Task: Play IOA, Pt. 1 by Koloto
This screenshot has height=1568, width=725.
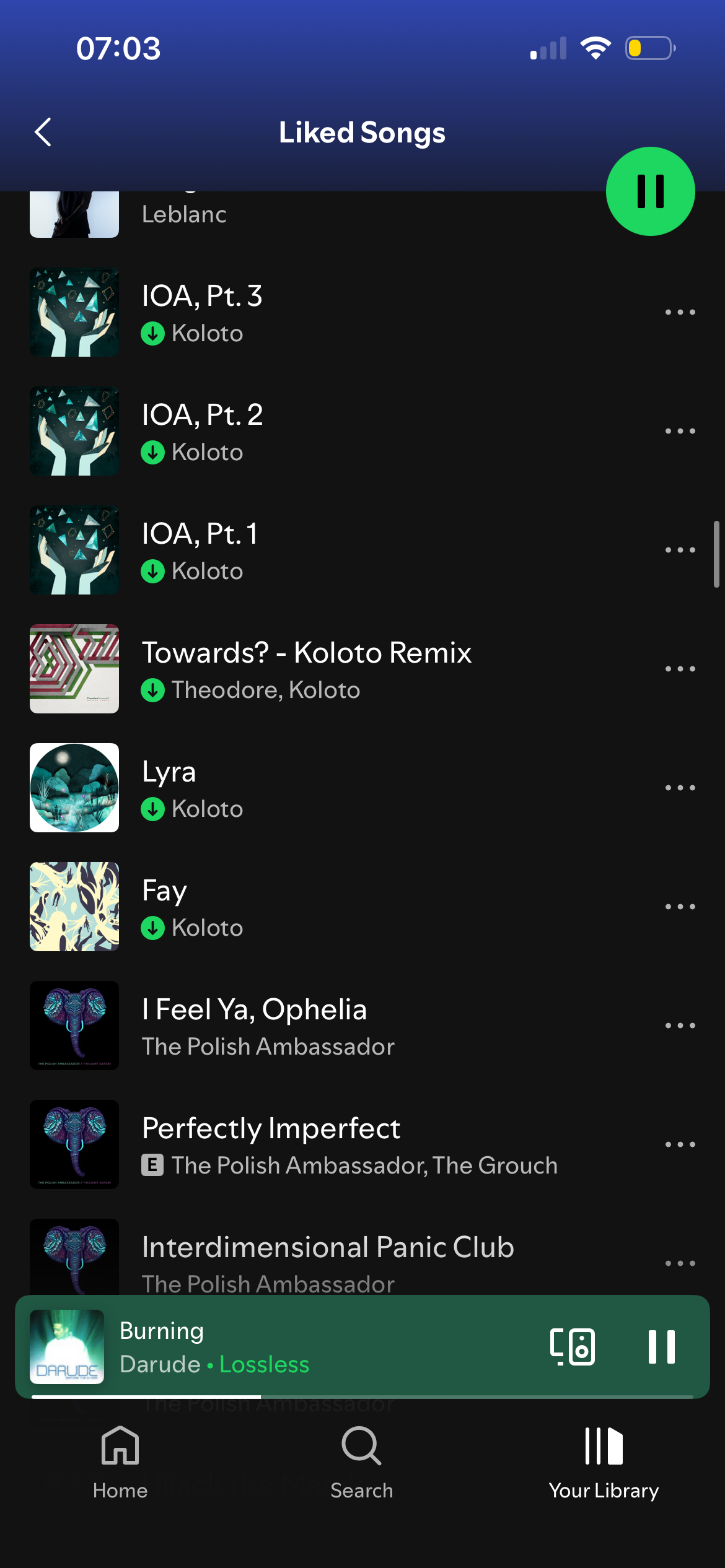Action: (310, 550)
